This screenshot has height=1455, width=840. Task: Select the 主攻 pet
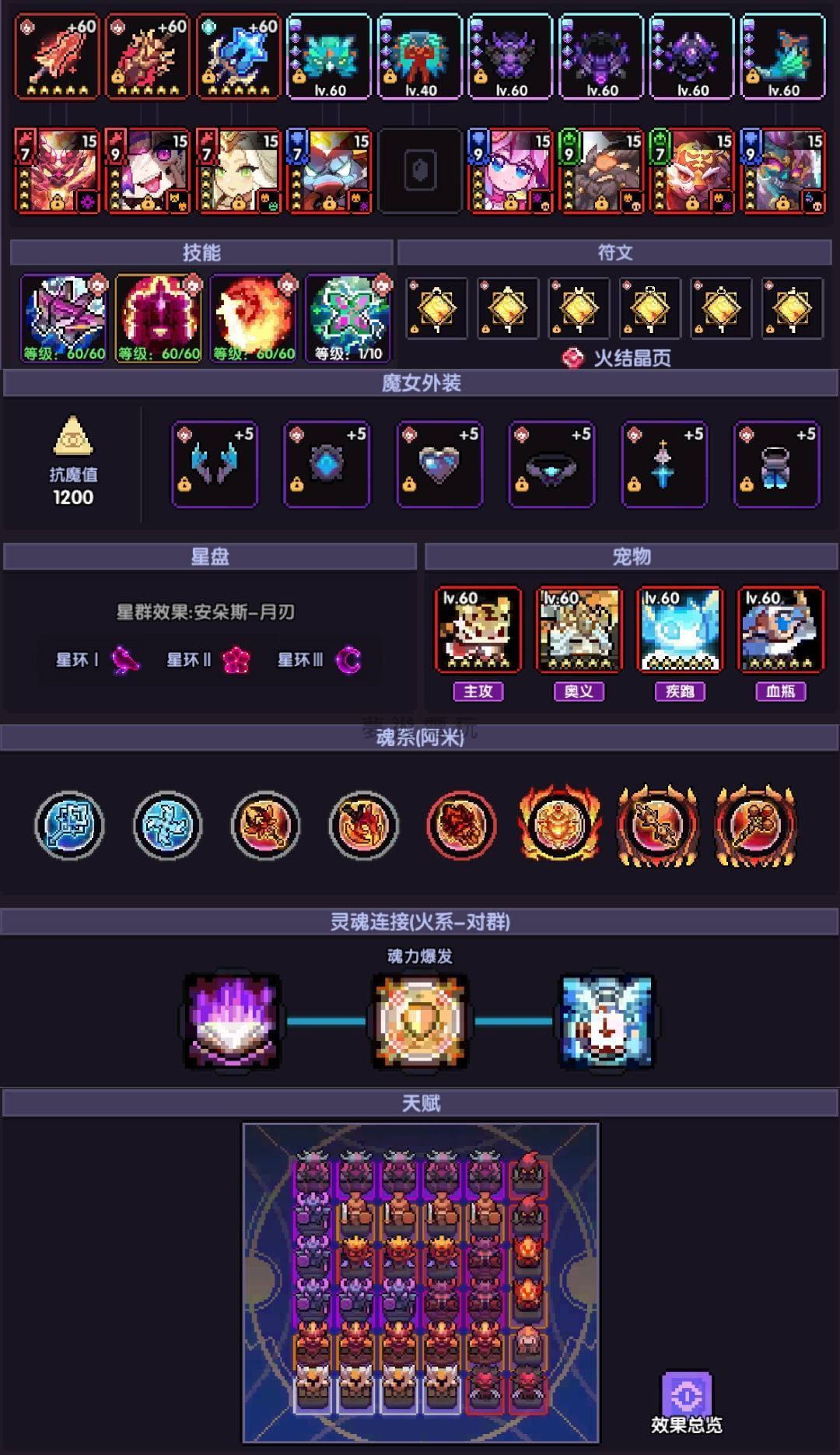click(x=478, y=630)
